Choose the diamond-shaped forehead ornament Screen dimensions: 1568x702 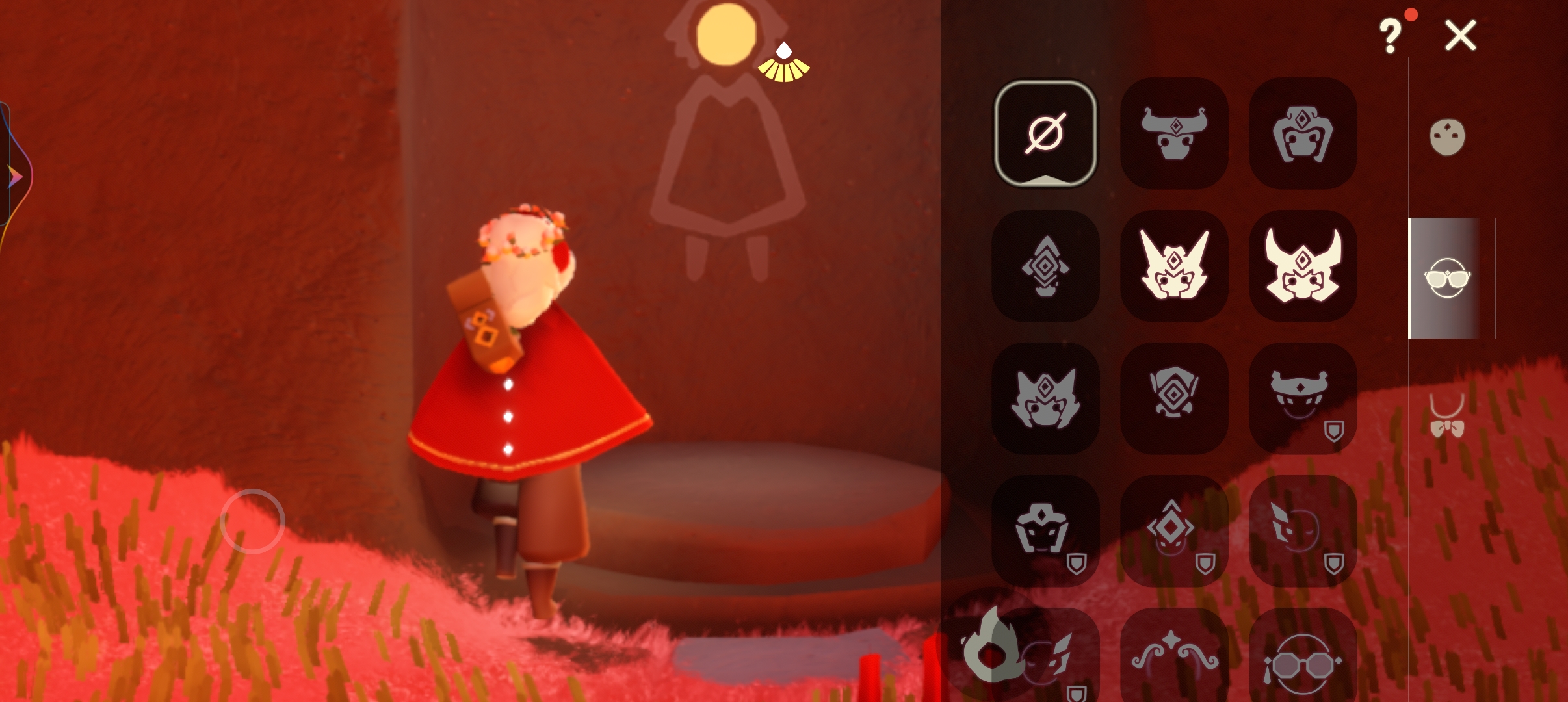tap(1045, 266)
